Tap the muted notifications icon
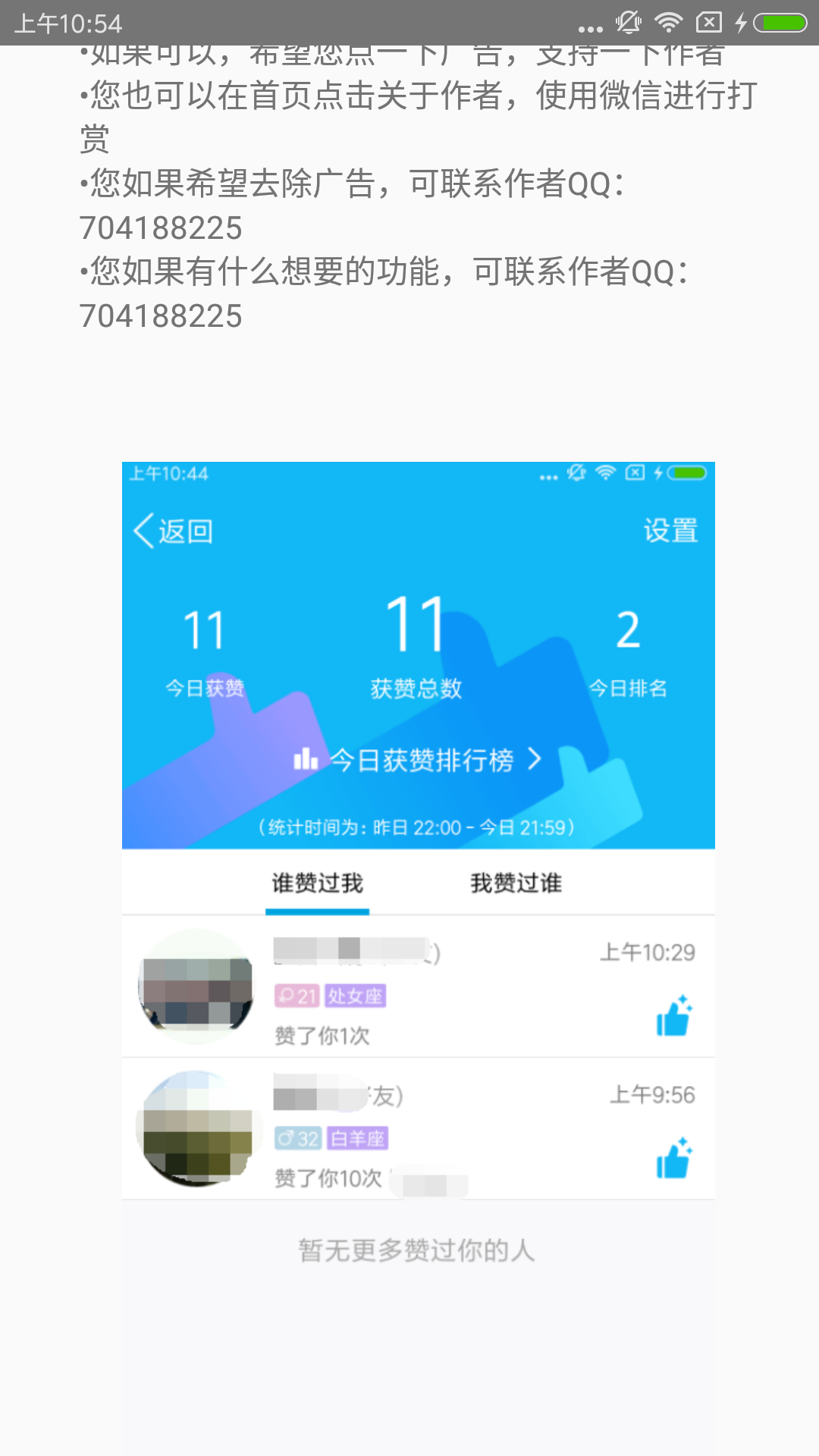The height and width of the screenshot is (1456, 819). click(628, 22)
